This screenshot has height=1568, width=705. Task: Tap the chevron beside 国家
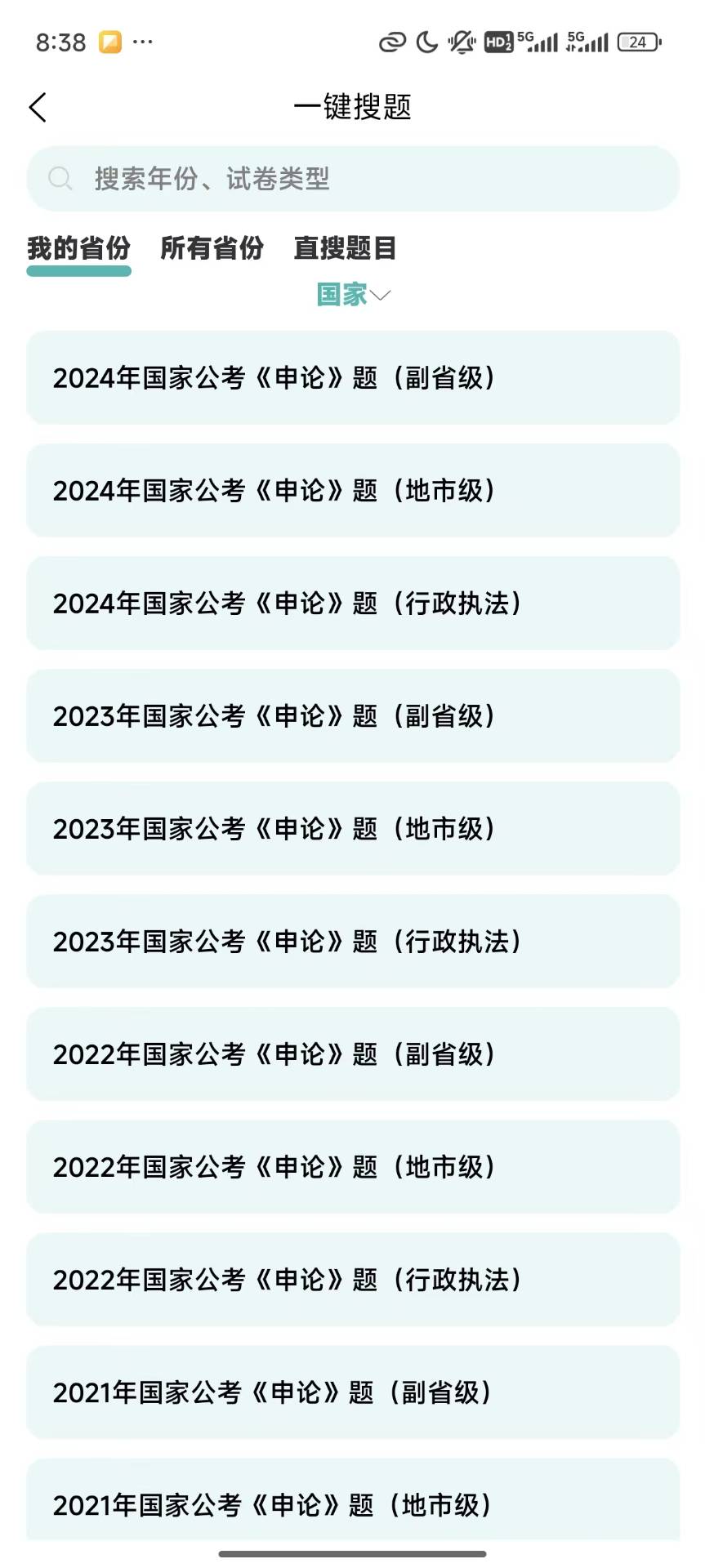pos(381,296)
